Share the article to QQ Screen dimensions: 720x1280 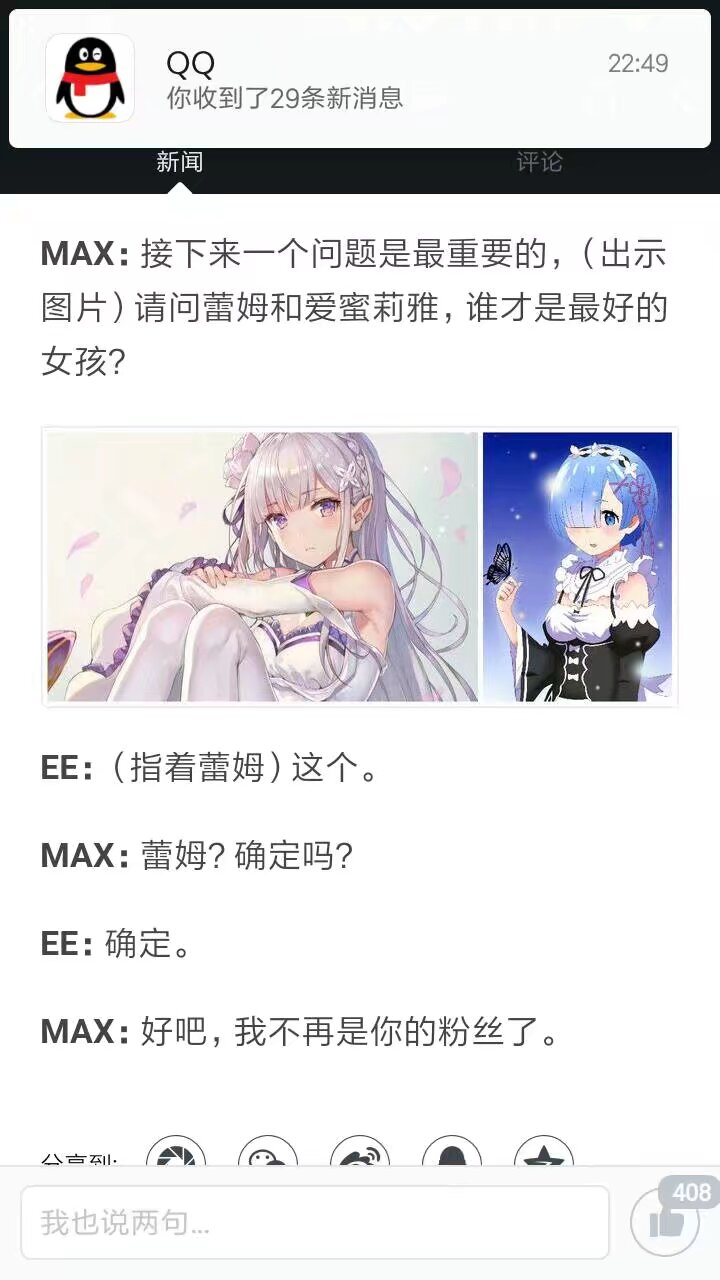coord(452,1154)
